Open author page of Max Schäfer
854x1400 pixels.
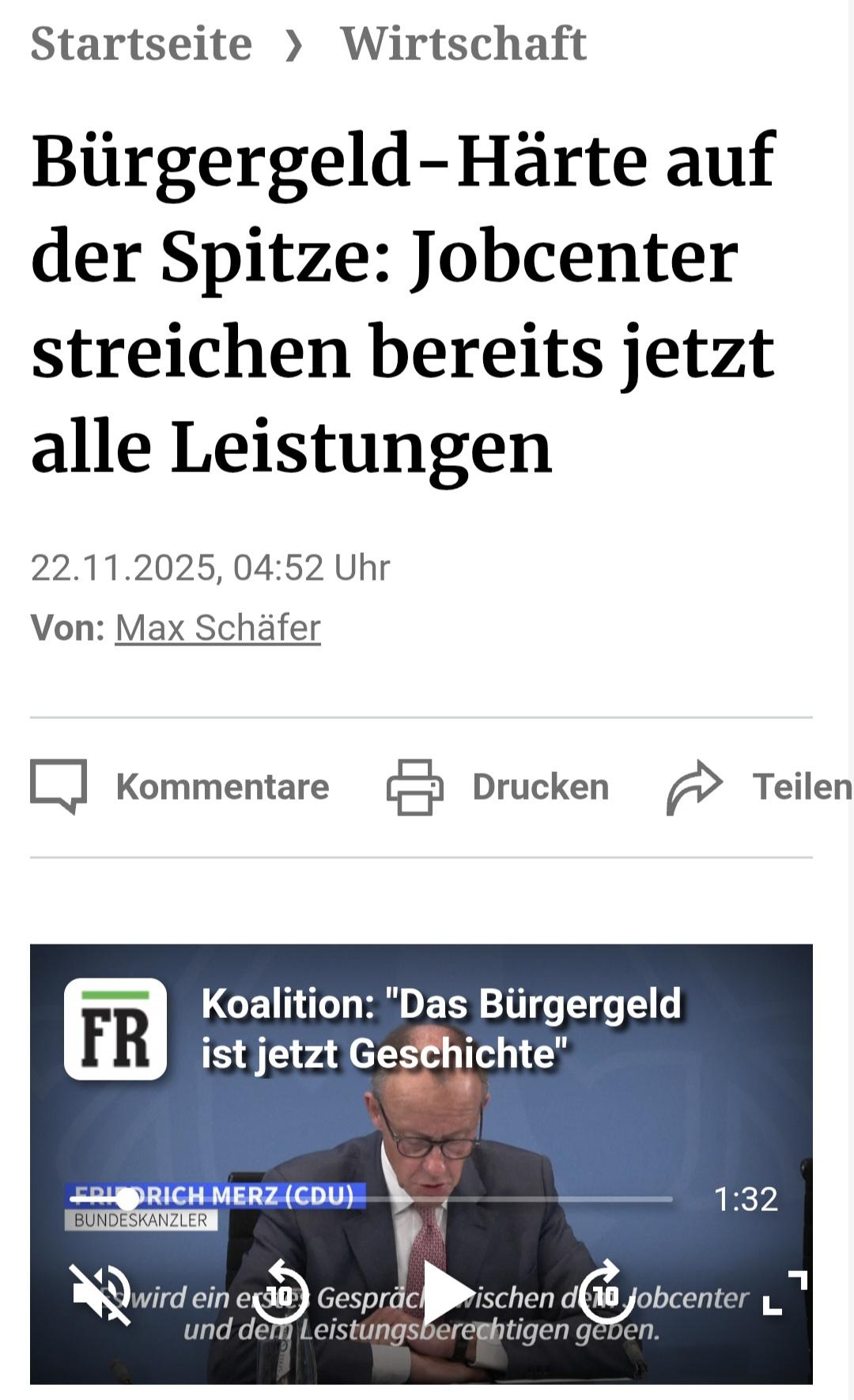click(217, 628)
